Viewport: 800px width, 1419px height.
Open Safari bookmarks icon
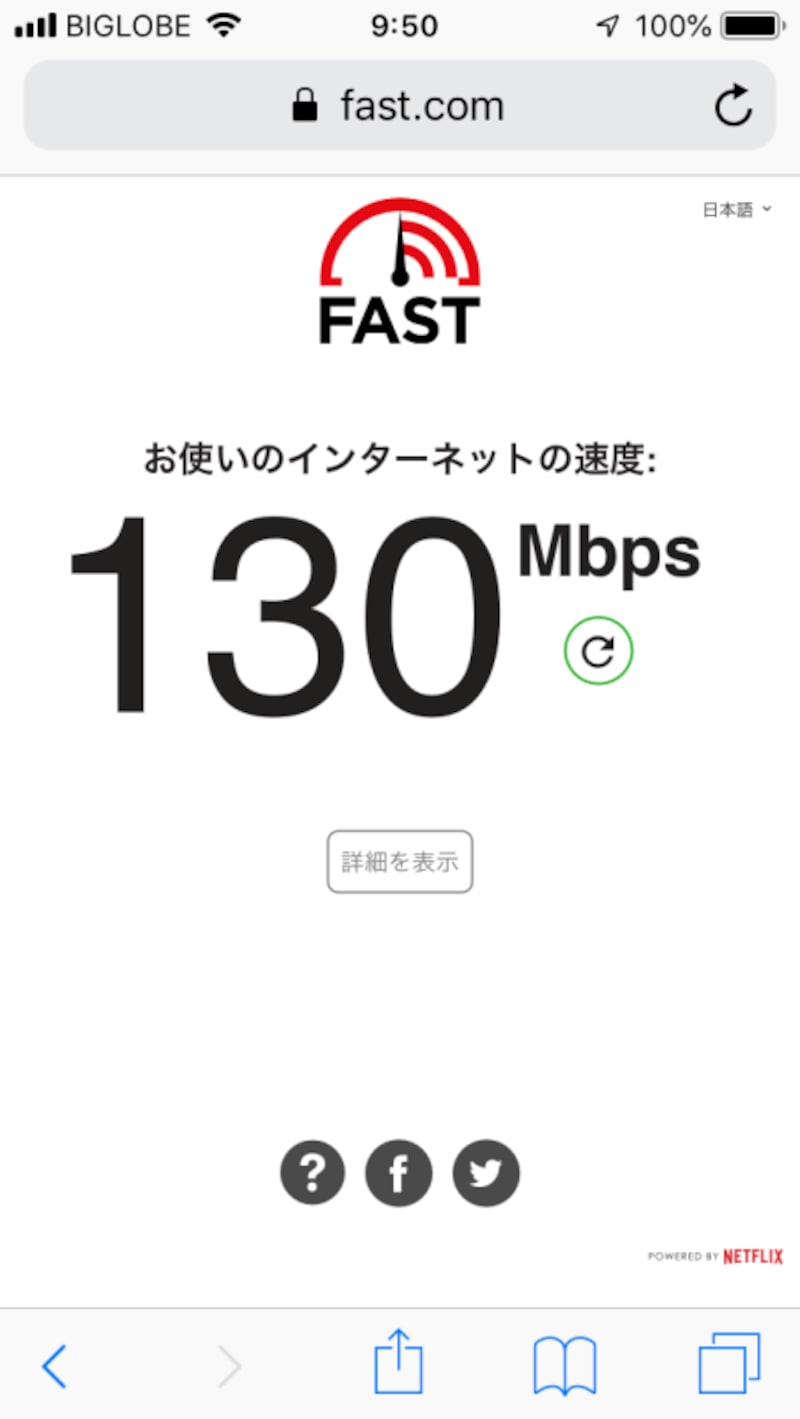[565, 1363]
